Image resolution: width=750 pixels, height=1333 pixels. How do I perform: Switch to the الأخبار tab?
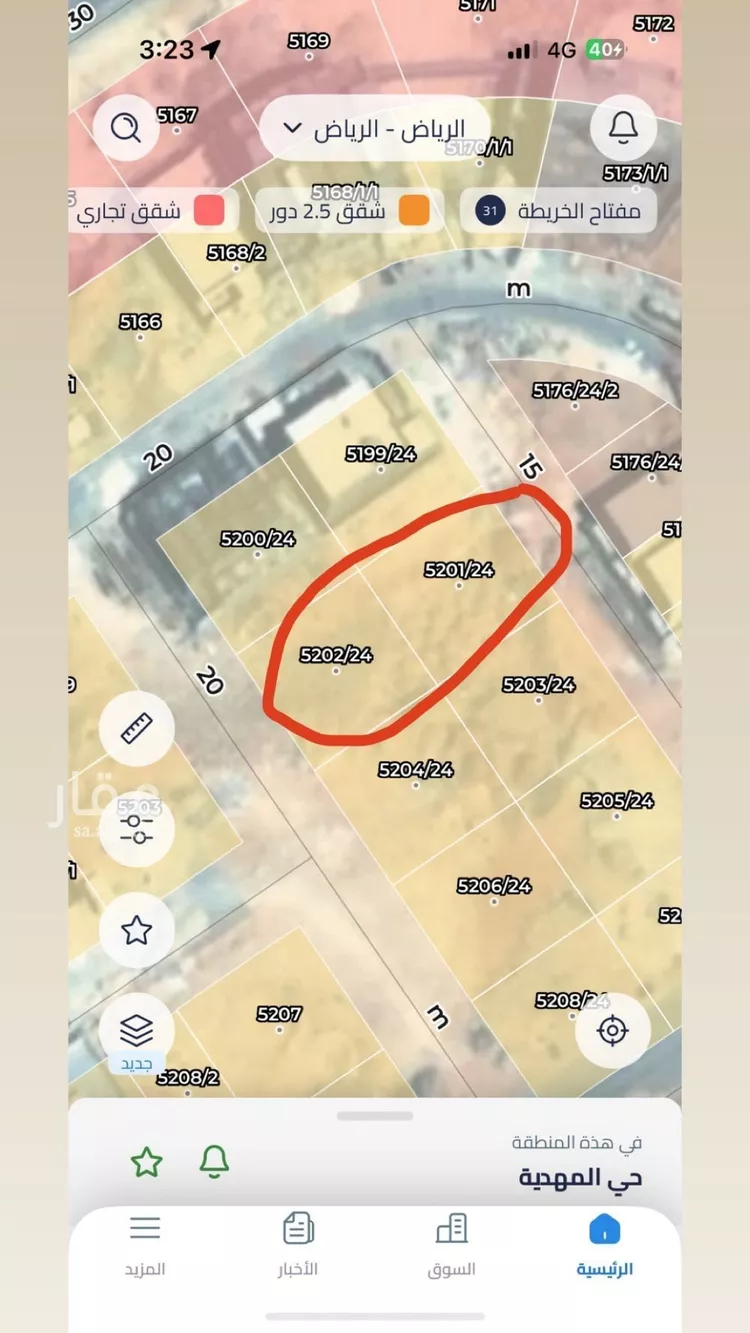point(298,1245)
